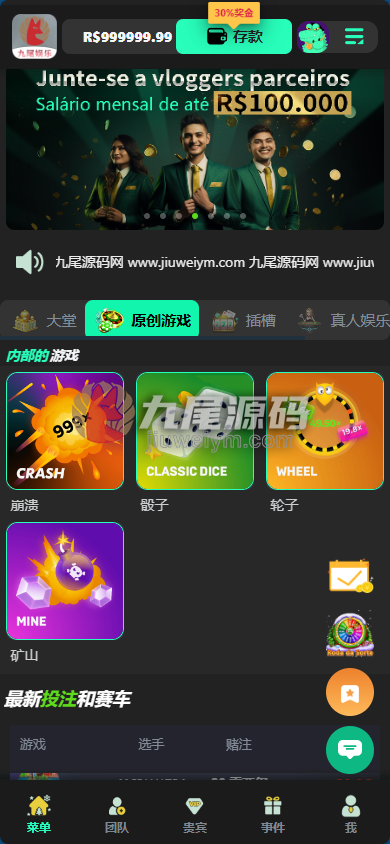The height and width of the screenshot is (844, 390).
Task: Open the 贵宾 VIP tab
Action: [195, 815]
